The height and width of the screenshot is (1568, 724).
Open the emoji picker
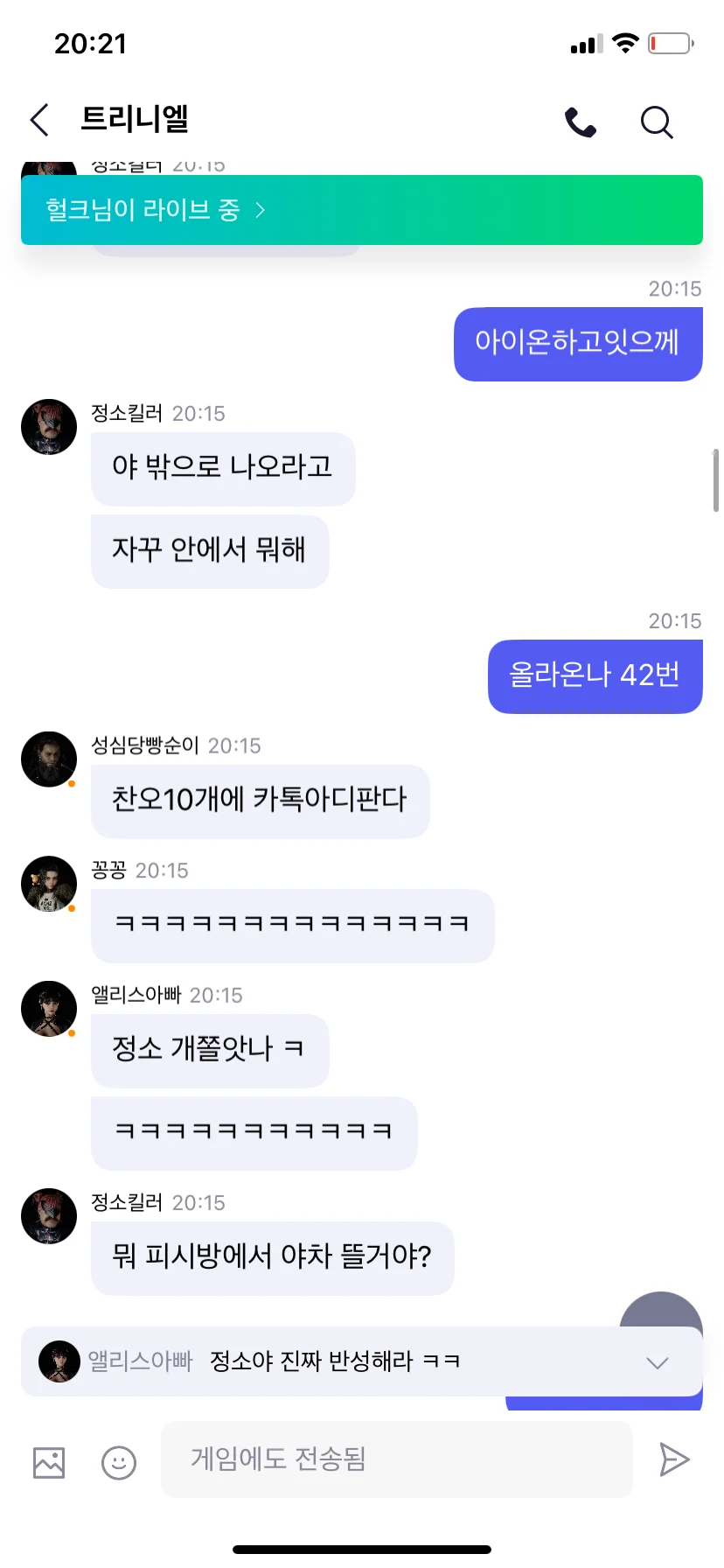pos(119,1462)
